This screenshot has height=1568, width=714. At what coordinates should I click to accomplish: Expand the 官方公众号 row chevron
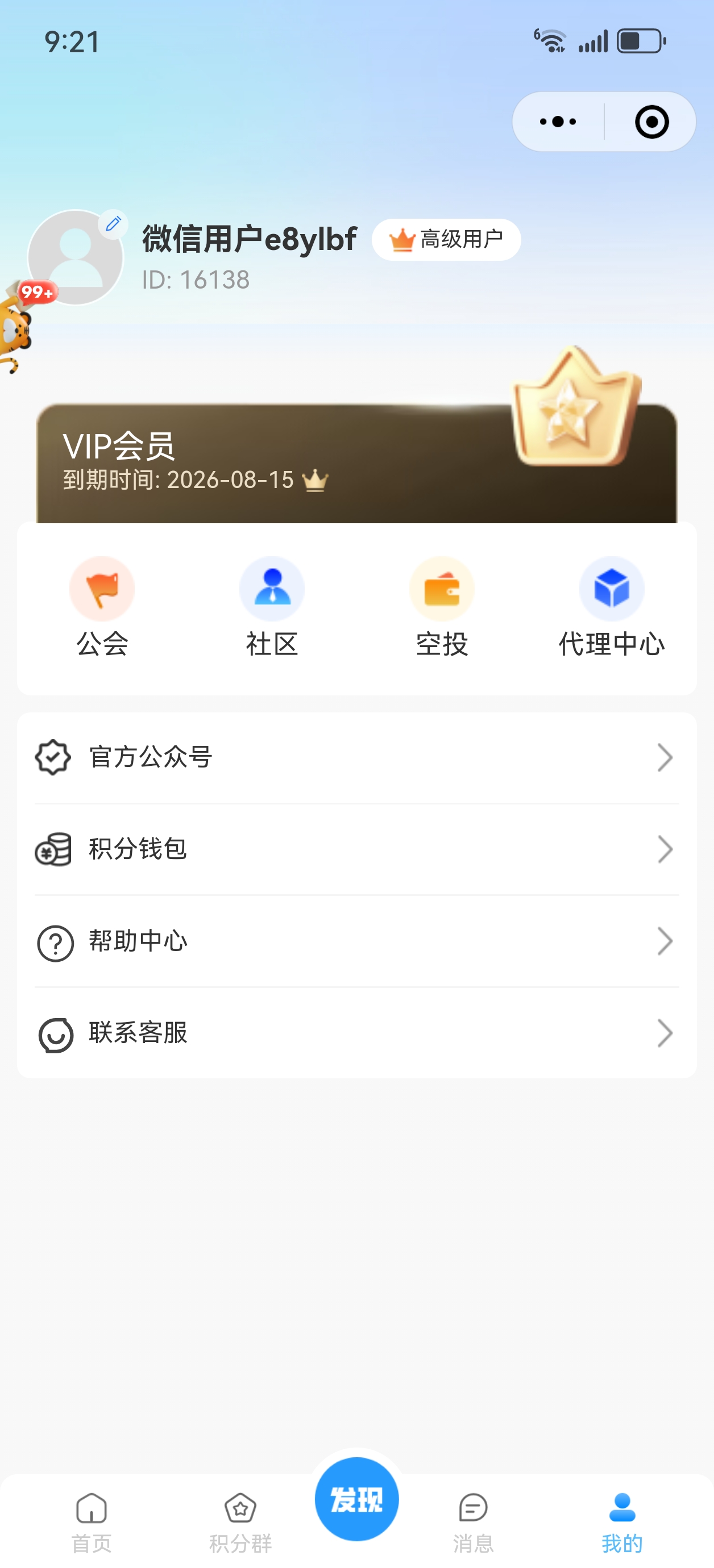[666, 757]
